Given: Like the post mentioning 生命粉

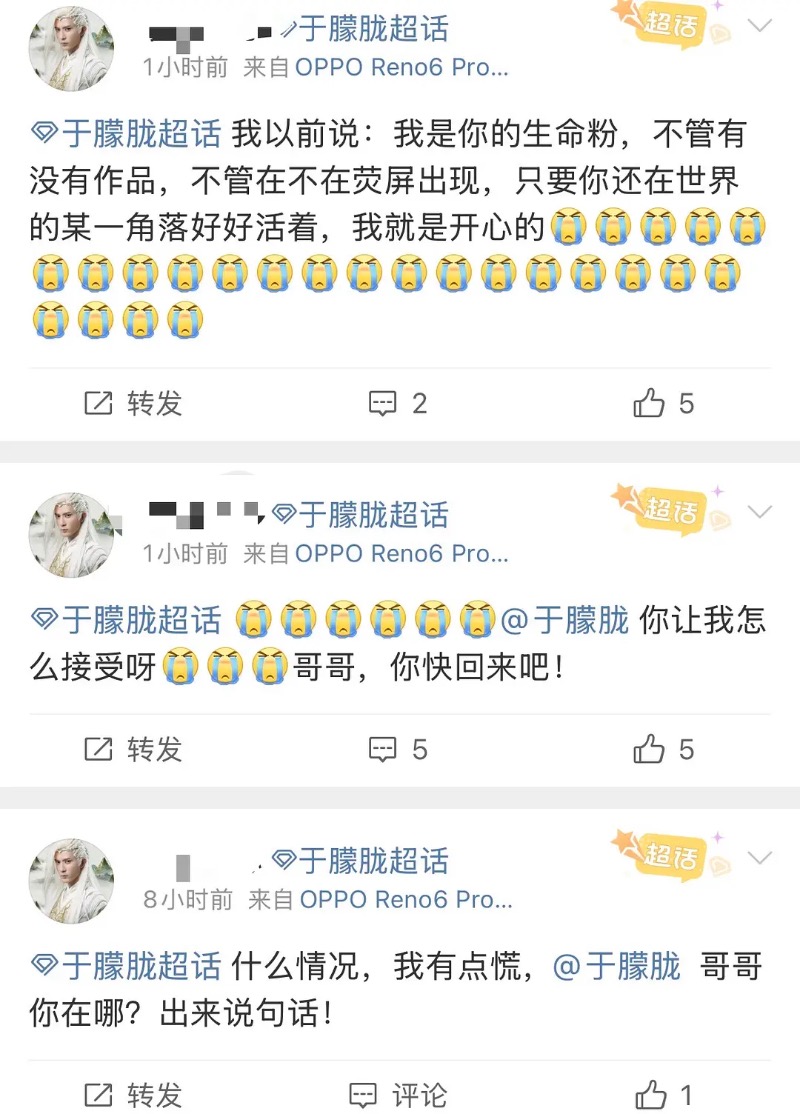Looking at the screenshot, I should coord(663,404).
